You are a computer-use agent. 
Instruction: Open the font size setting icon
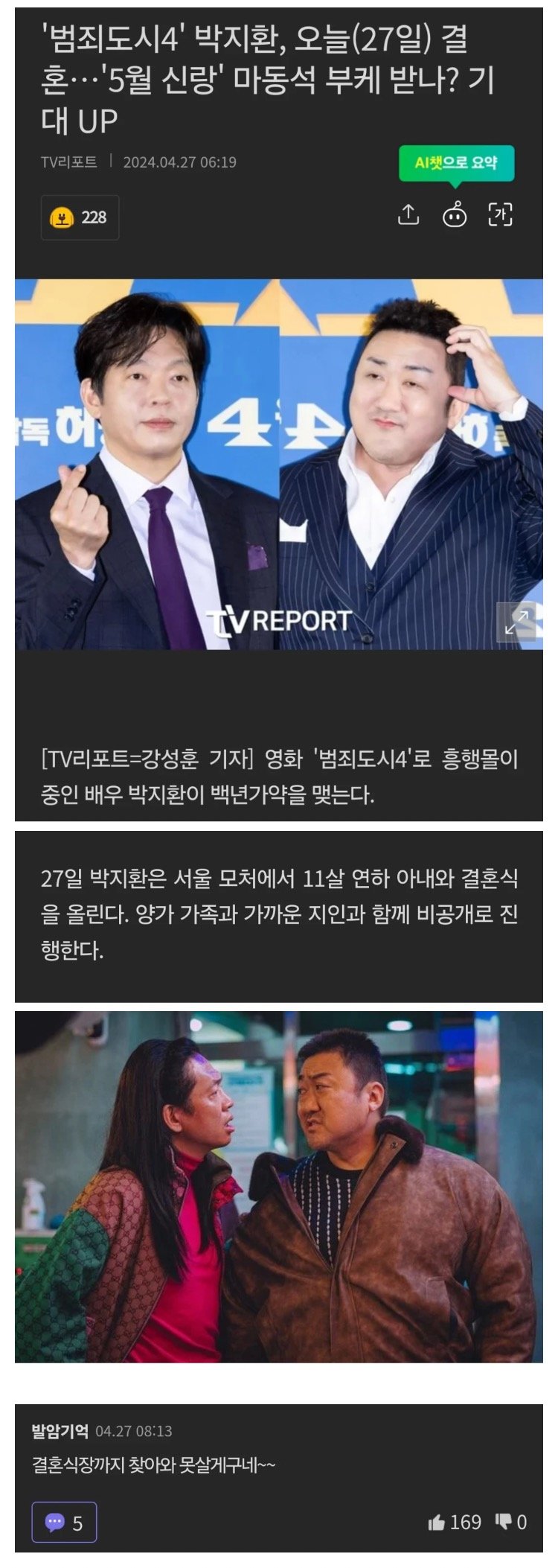point(500,214)
